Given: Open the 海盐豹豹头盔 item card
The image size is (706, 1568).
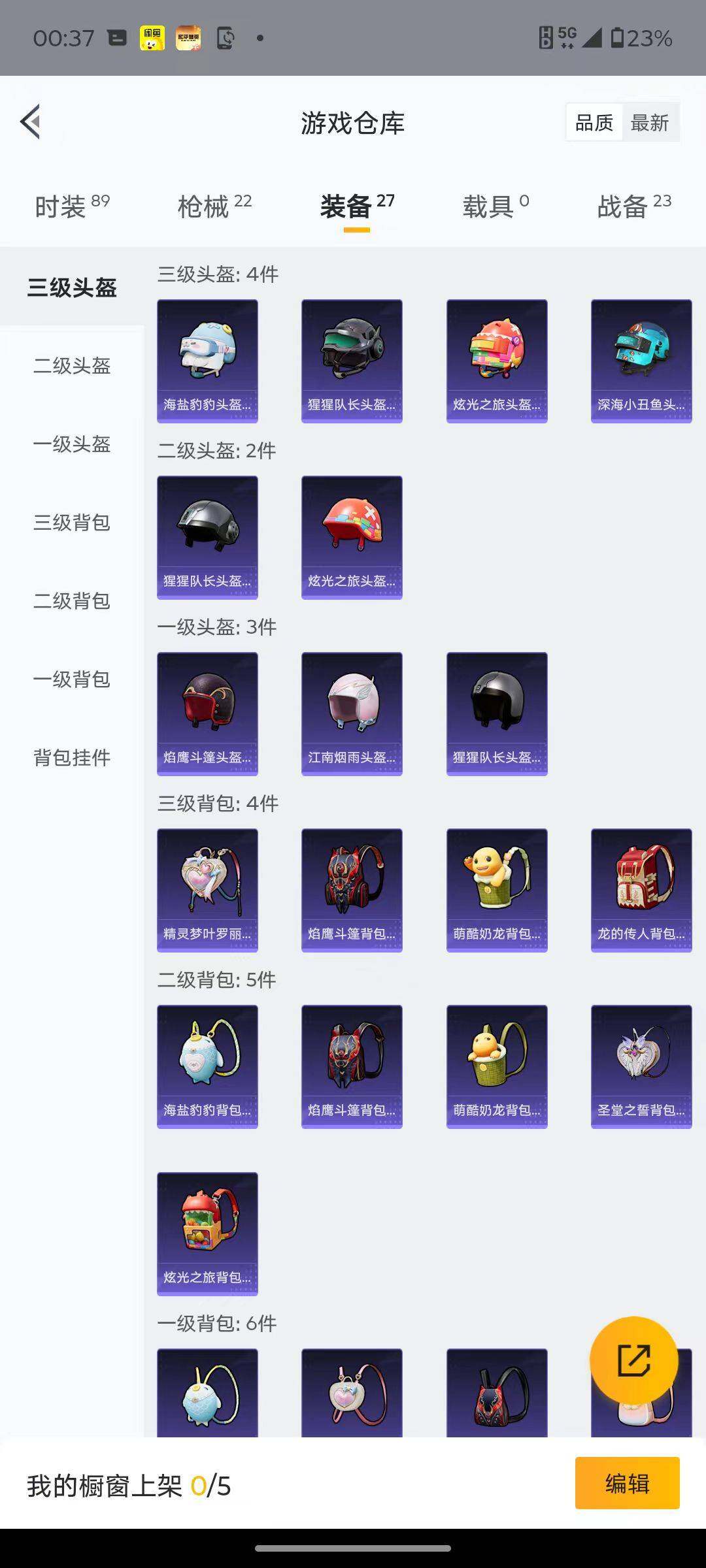Looking at the screenshot, I should [207, 360].
